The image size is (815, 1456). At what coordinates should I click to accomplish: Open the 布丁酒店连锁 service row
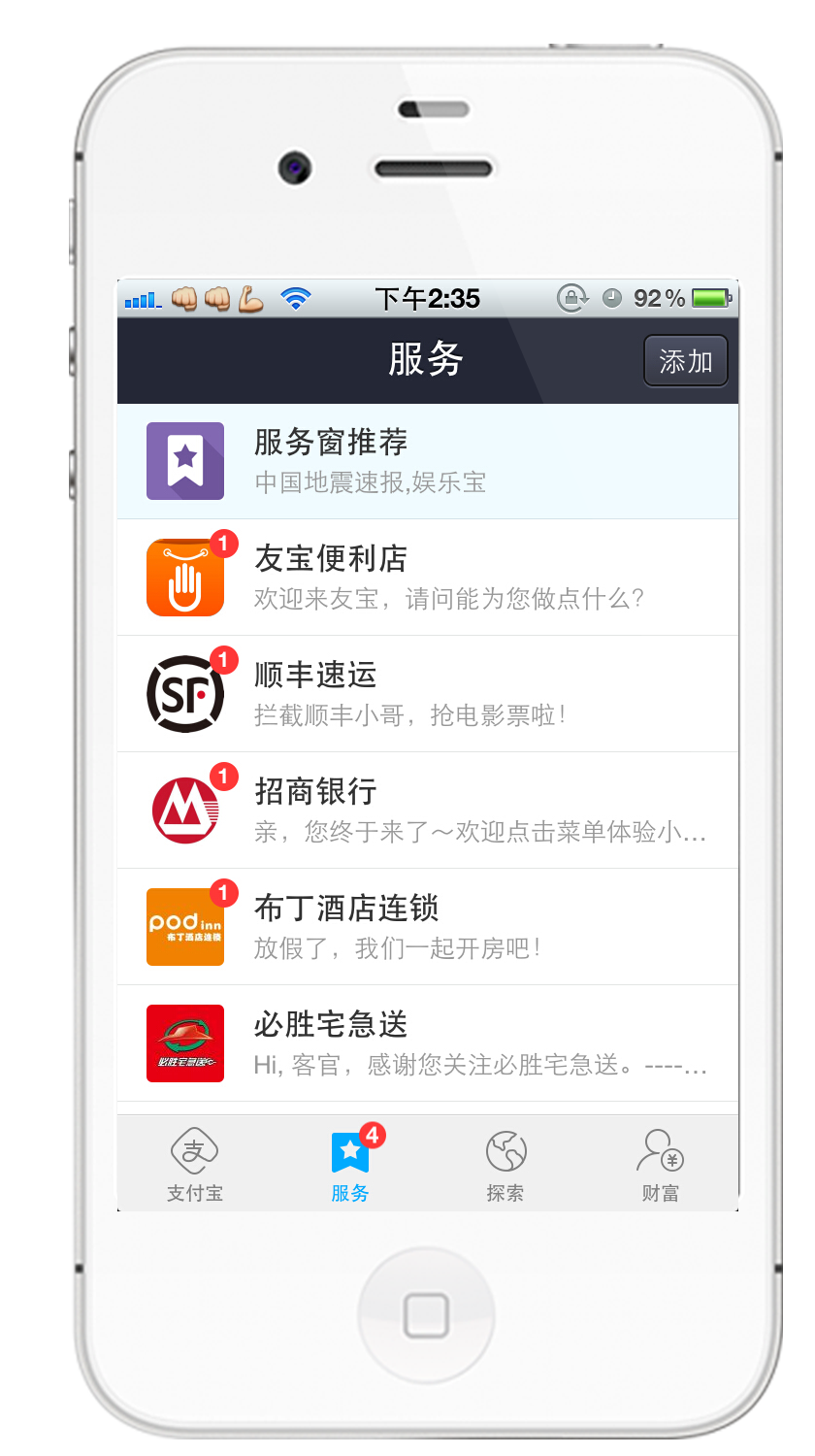[427, 927]
